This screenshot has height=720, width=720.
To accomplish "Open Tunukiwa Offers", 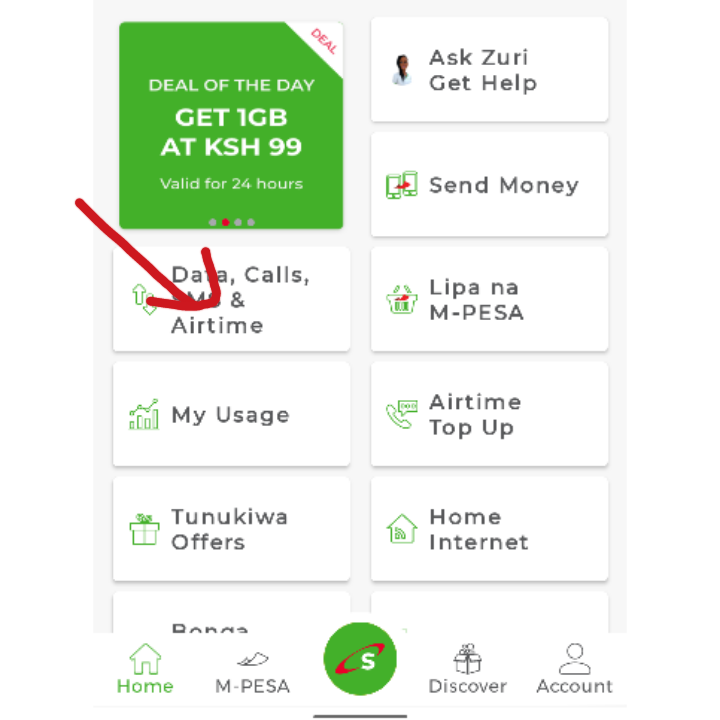I will [231, 529].
